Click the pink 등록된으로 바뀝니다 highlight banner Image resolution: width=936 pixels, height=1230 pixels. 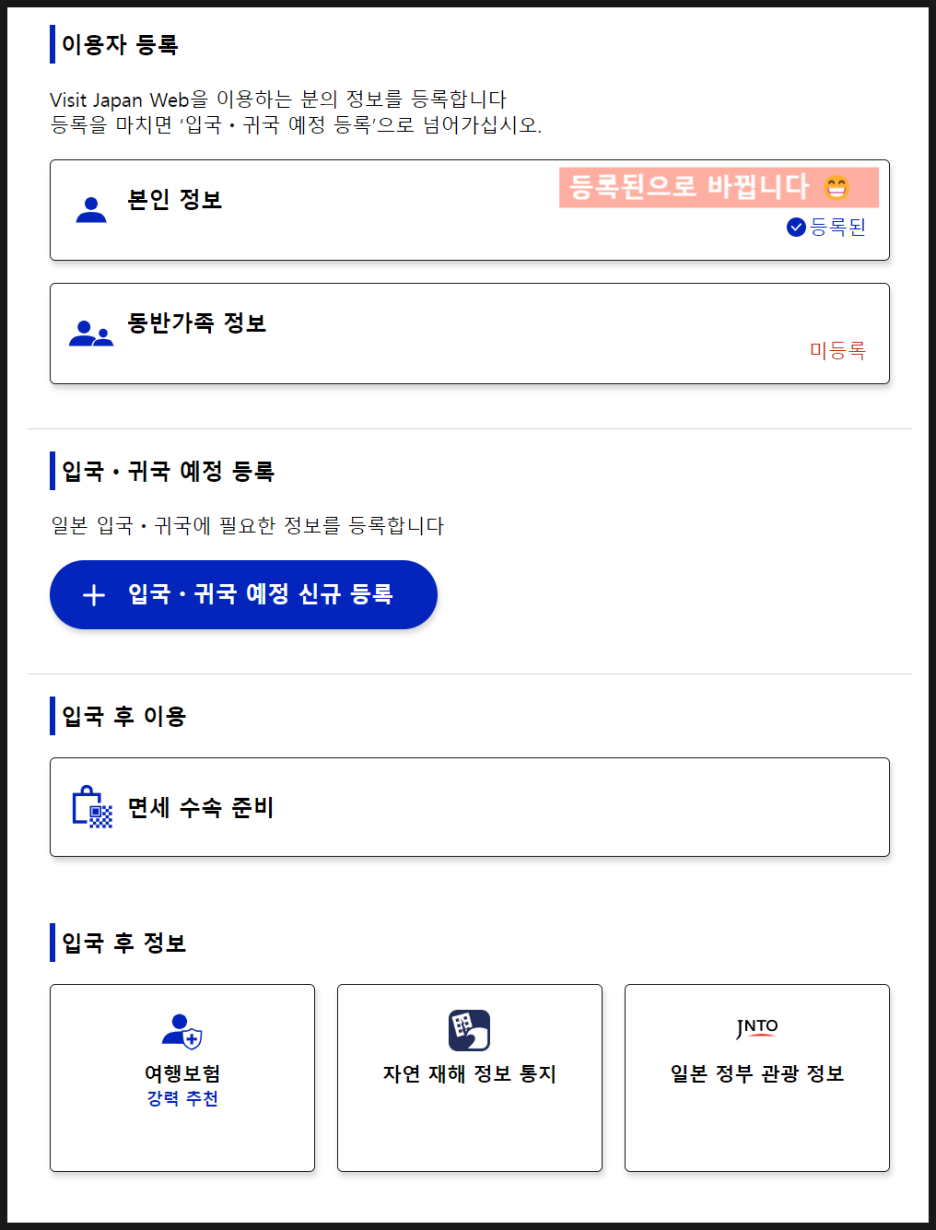tap(715, 185)
